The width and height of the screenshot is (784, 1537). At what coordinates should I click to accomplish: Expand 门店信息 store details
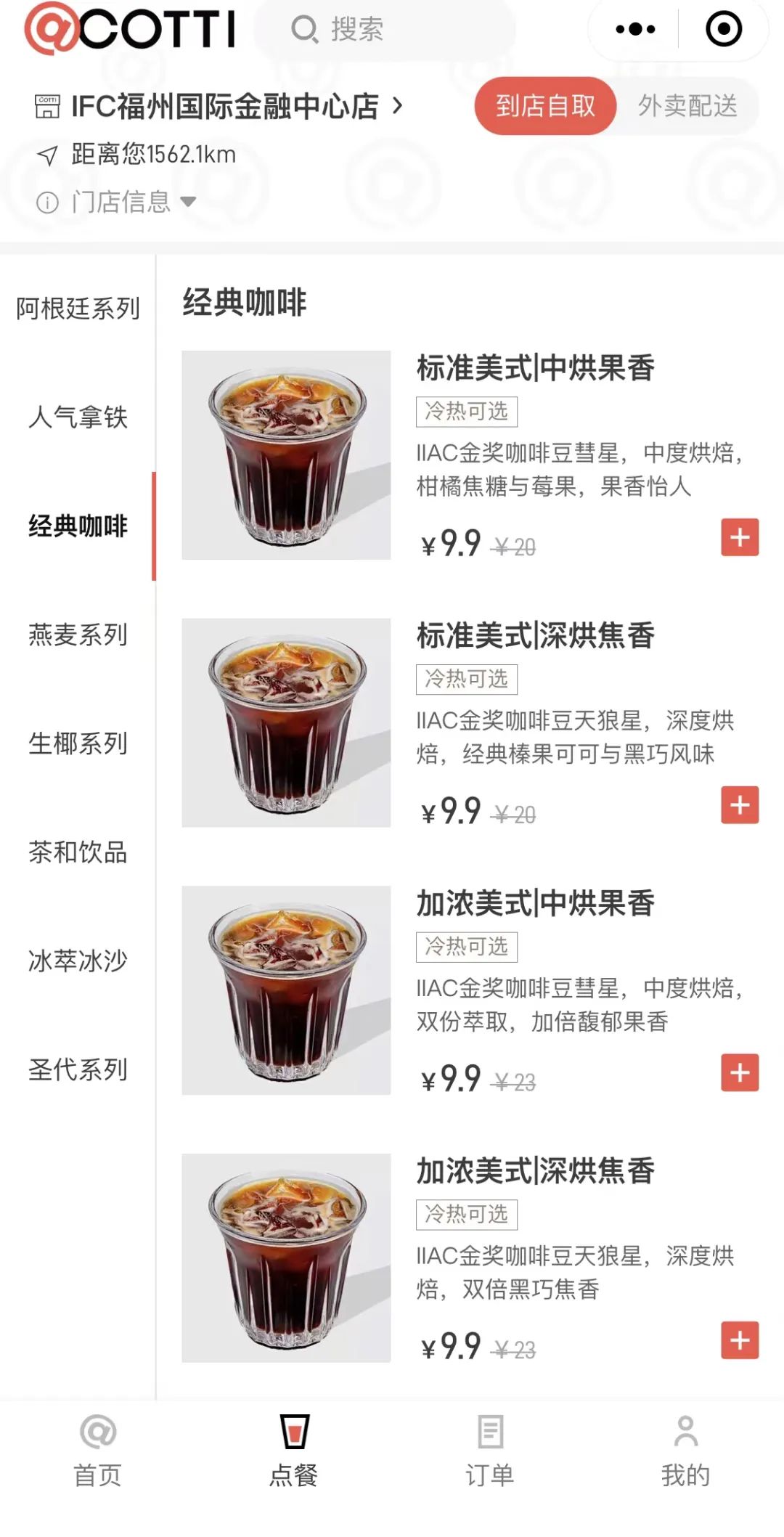click(x=116, y=202)
